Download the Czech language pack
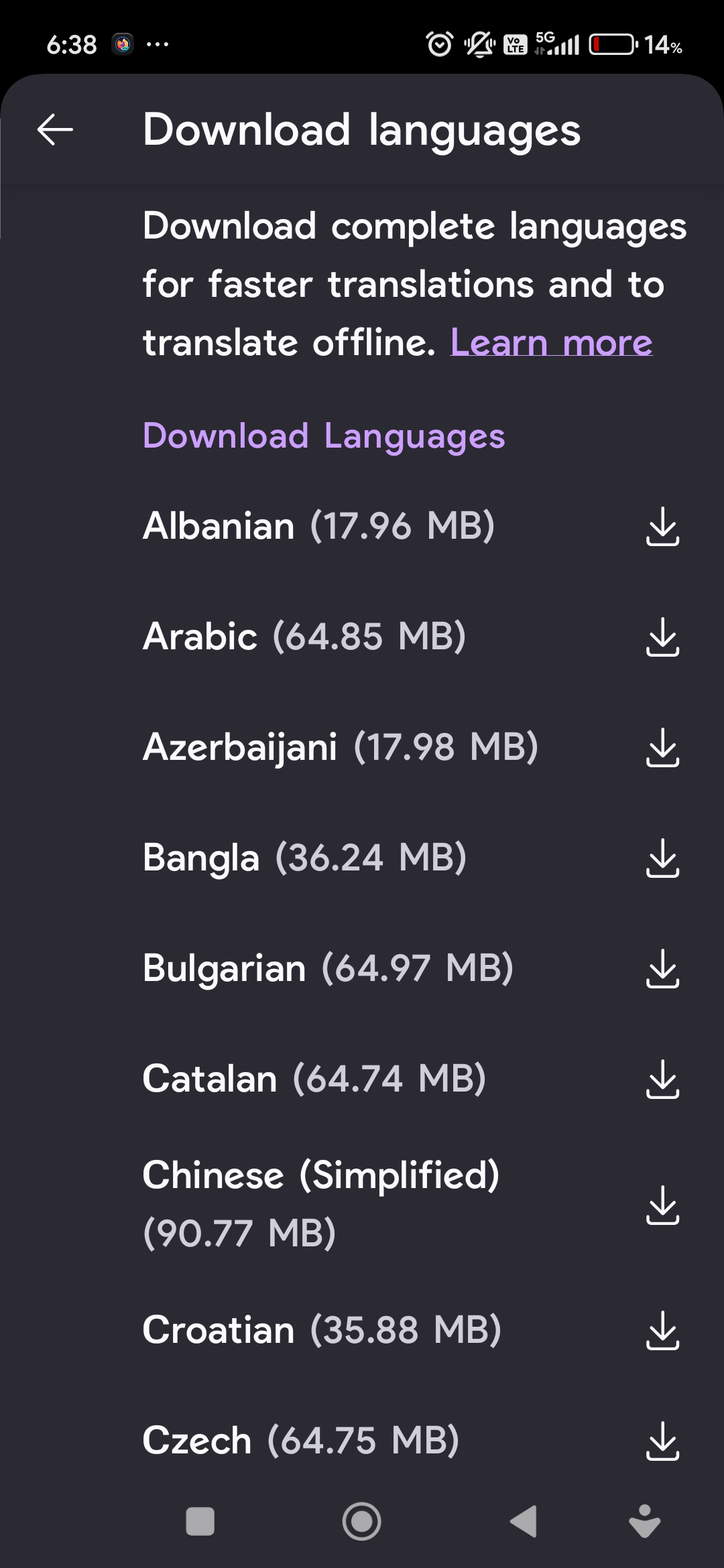This screenshot has width=724, height=1568. click(x=662, y=1441)
